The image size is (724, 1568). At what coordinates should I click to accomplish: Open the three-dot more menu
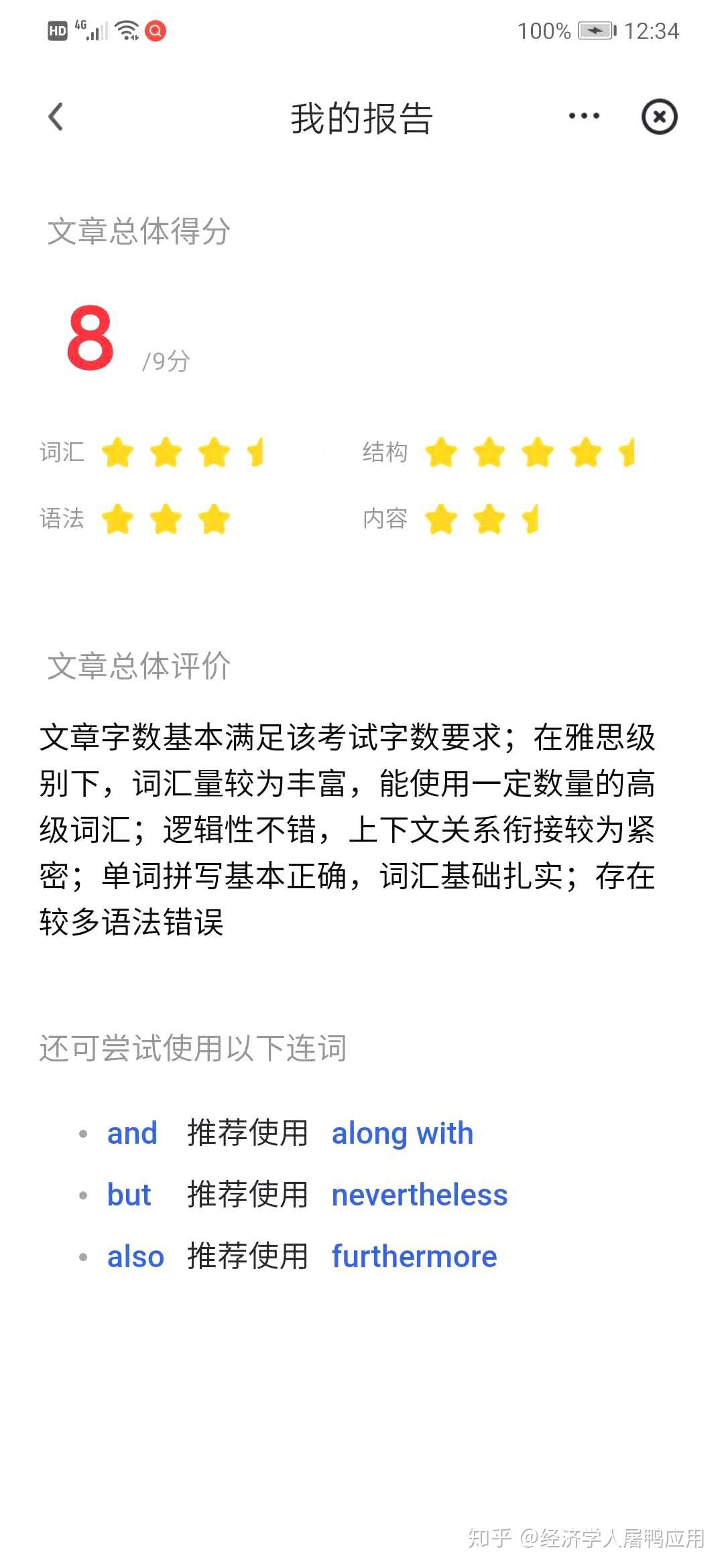[583, 117]
